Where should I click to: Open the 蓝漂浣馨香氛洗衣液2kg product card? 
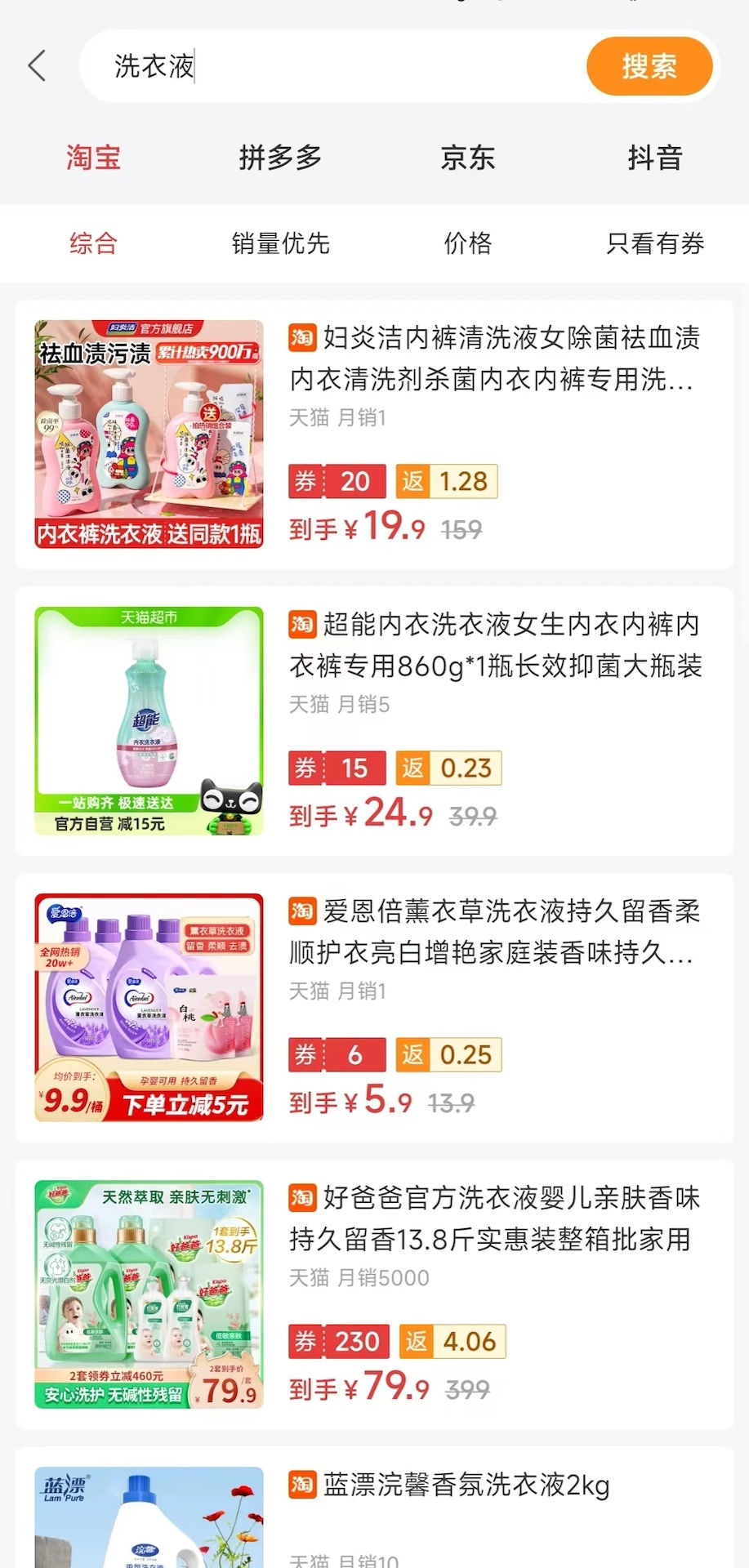pos(374,1511)
